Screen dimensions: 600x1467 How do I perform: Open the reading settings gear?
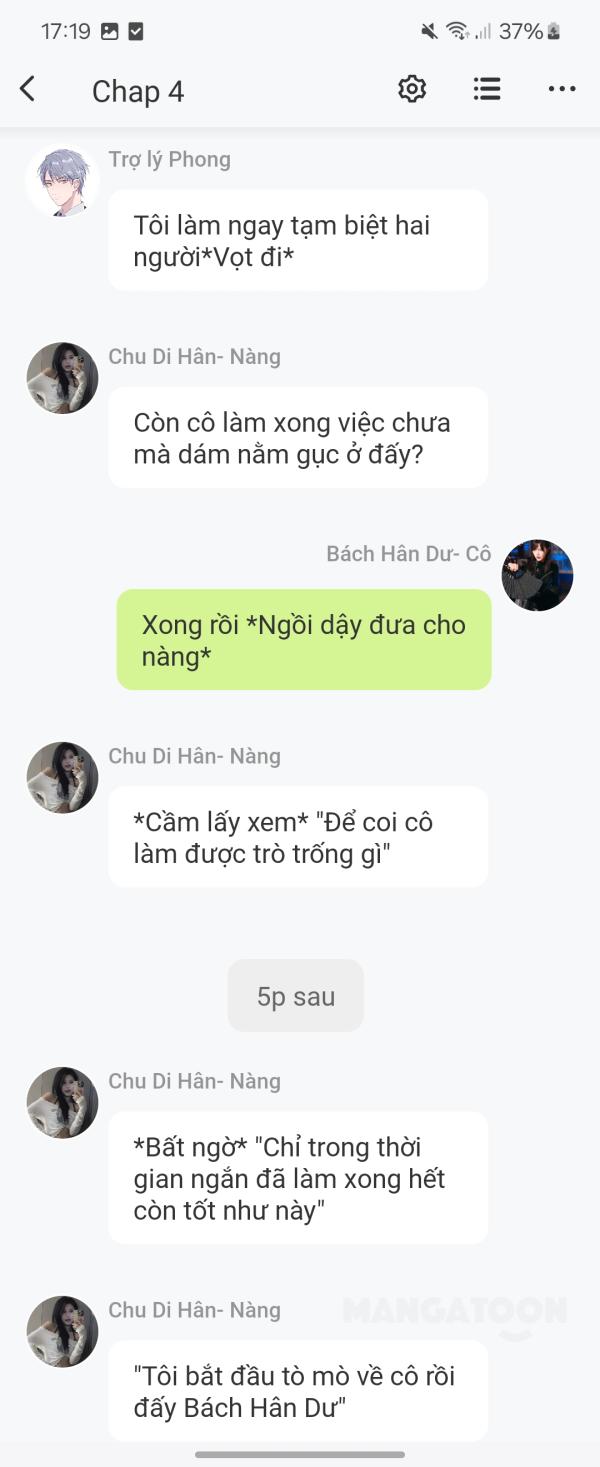[x=412, y=90]
